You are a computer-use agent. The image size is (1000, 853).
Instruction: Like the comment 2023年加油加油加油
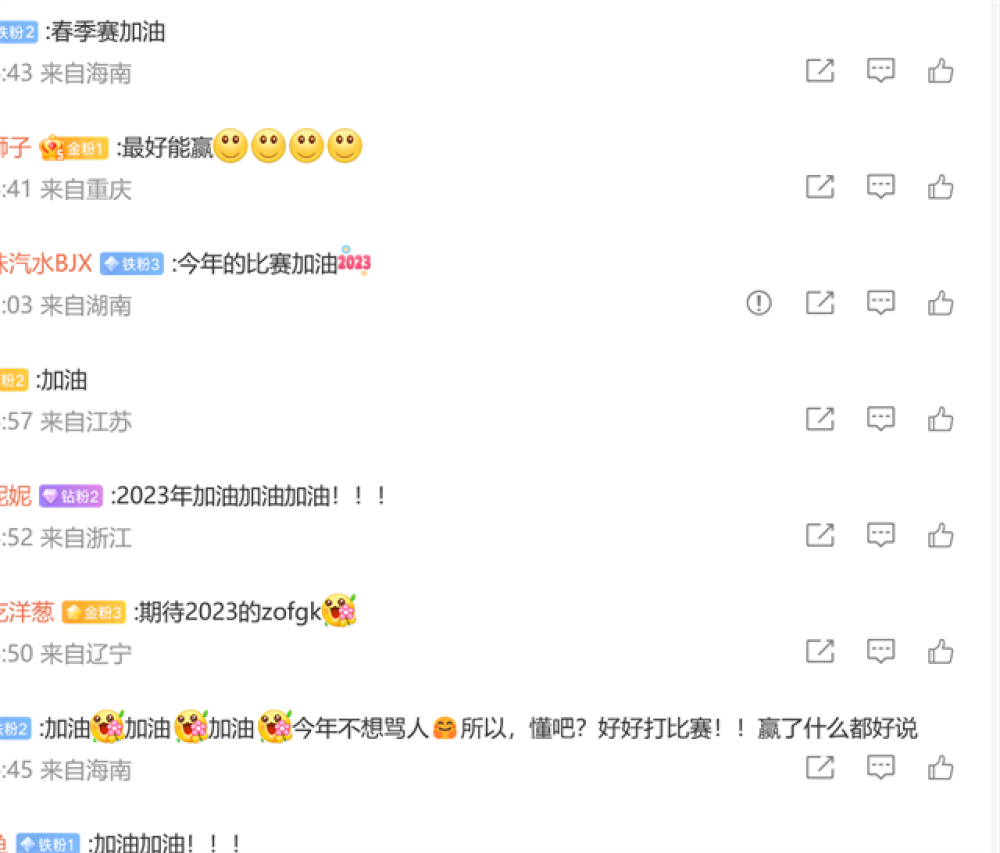pos(940,535)
